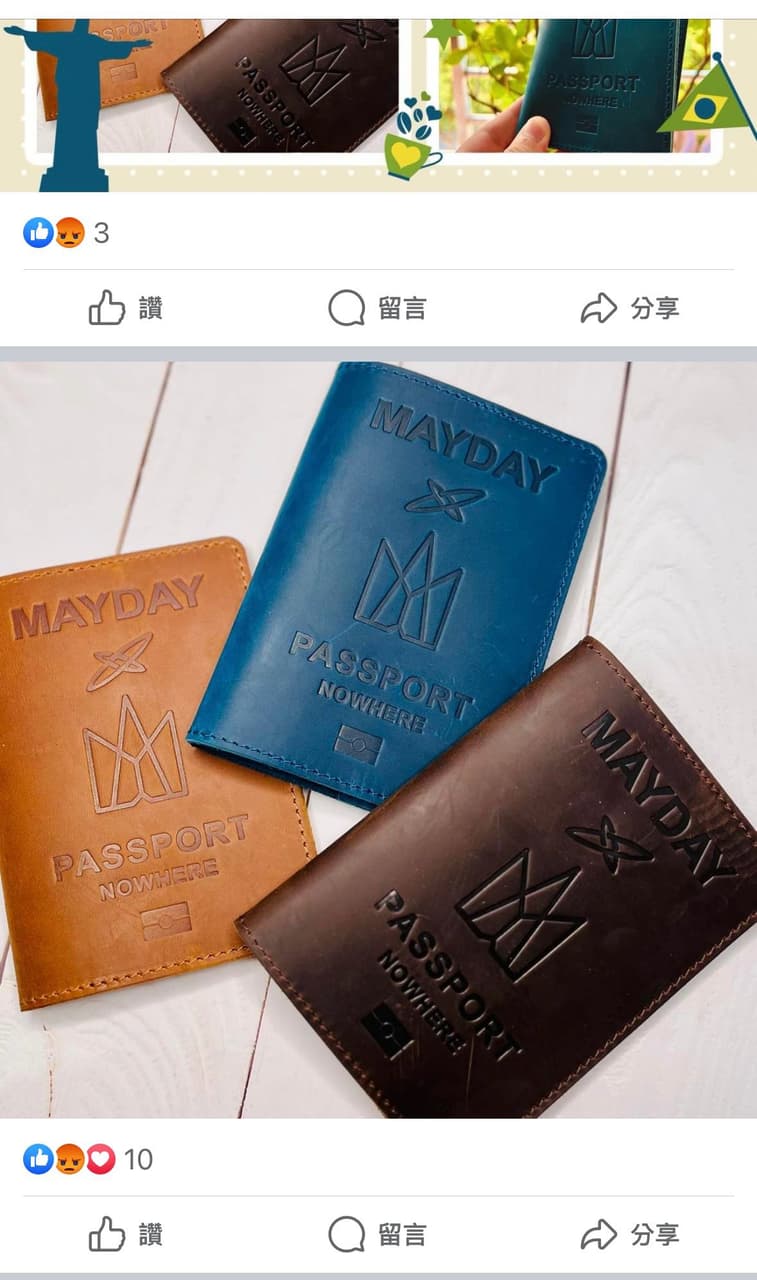Like the post with 3 reactions
Image resolution: width=757 pixels, height=1280 pixels.
(x=126, y=308)
